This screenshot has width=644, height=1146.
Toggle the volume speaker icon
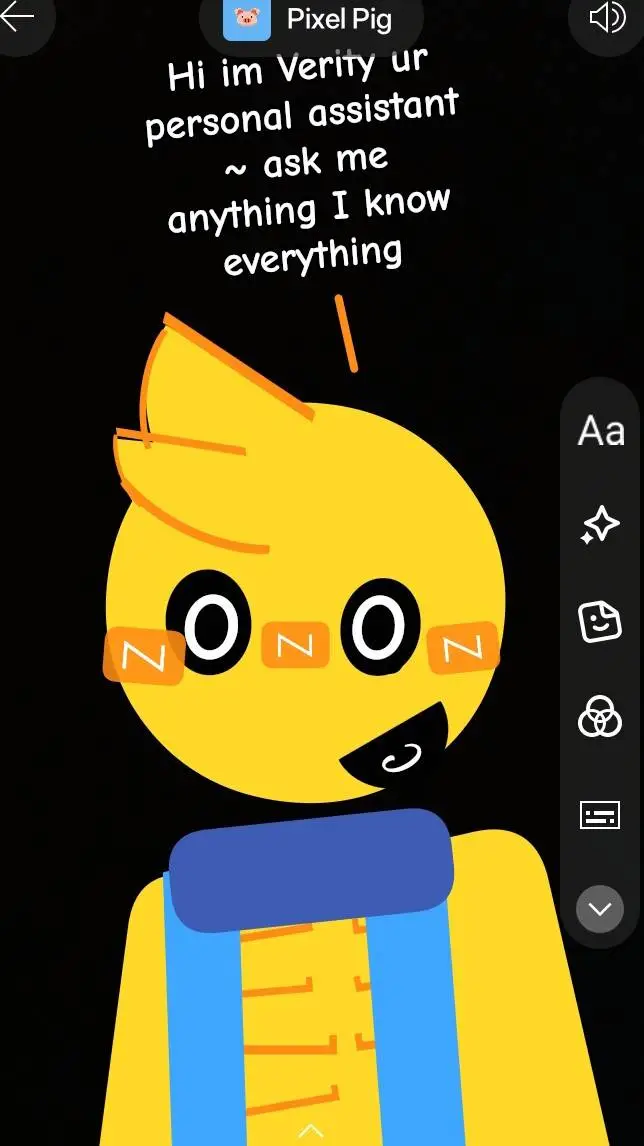tap(607, 19)
